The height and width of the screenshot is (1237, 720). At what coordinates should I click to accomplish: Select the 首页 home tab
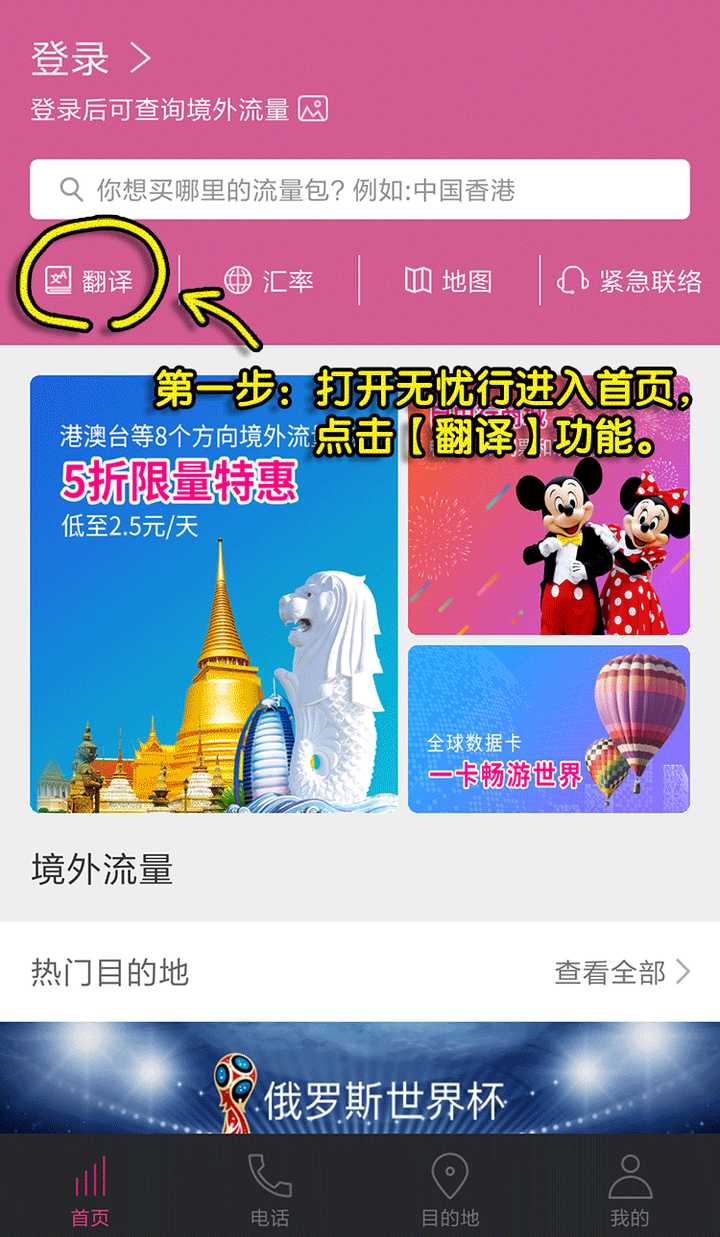click(x=90, y=1190)
